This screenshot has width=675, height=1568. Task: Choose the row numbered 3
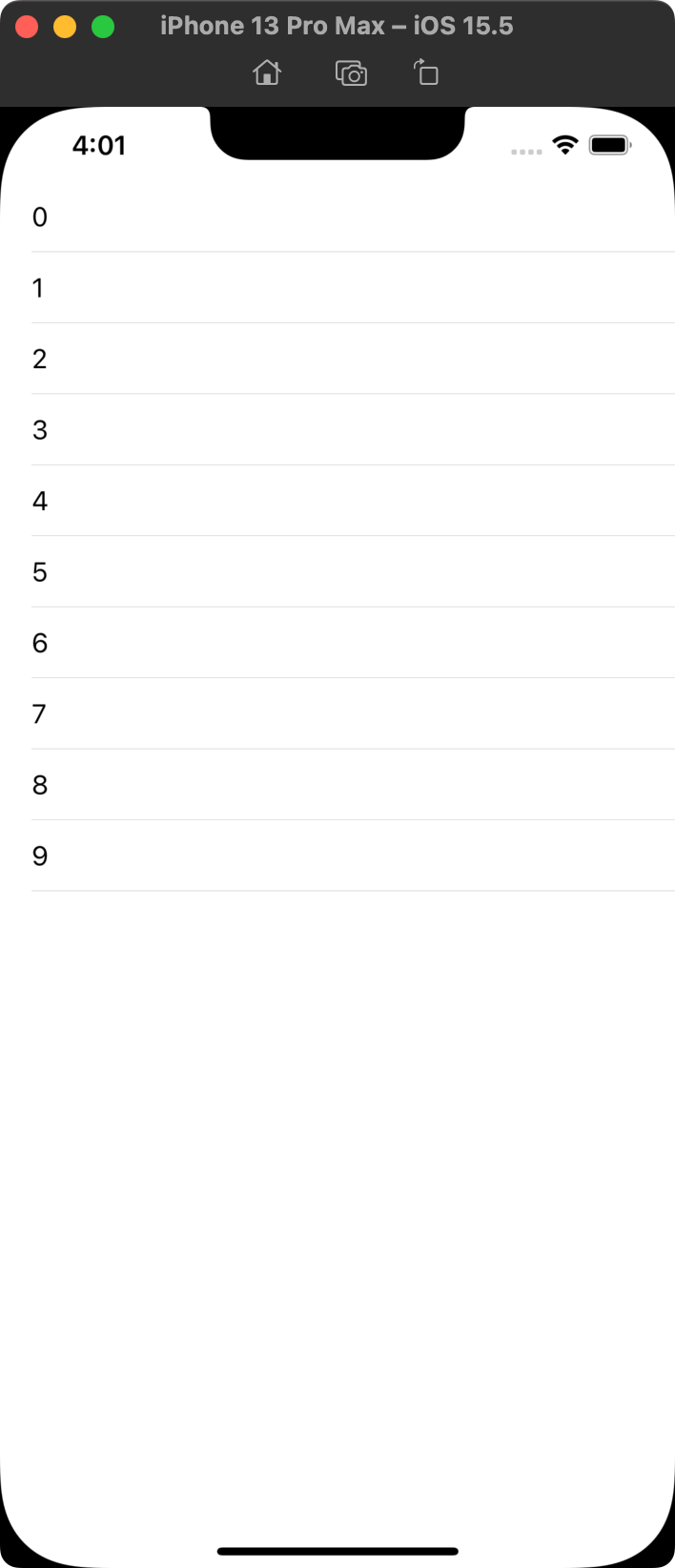[x=337, y=430]
